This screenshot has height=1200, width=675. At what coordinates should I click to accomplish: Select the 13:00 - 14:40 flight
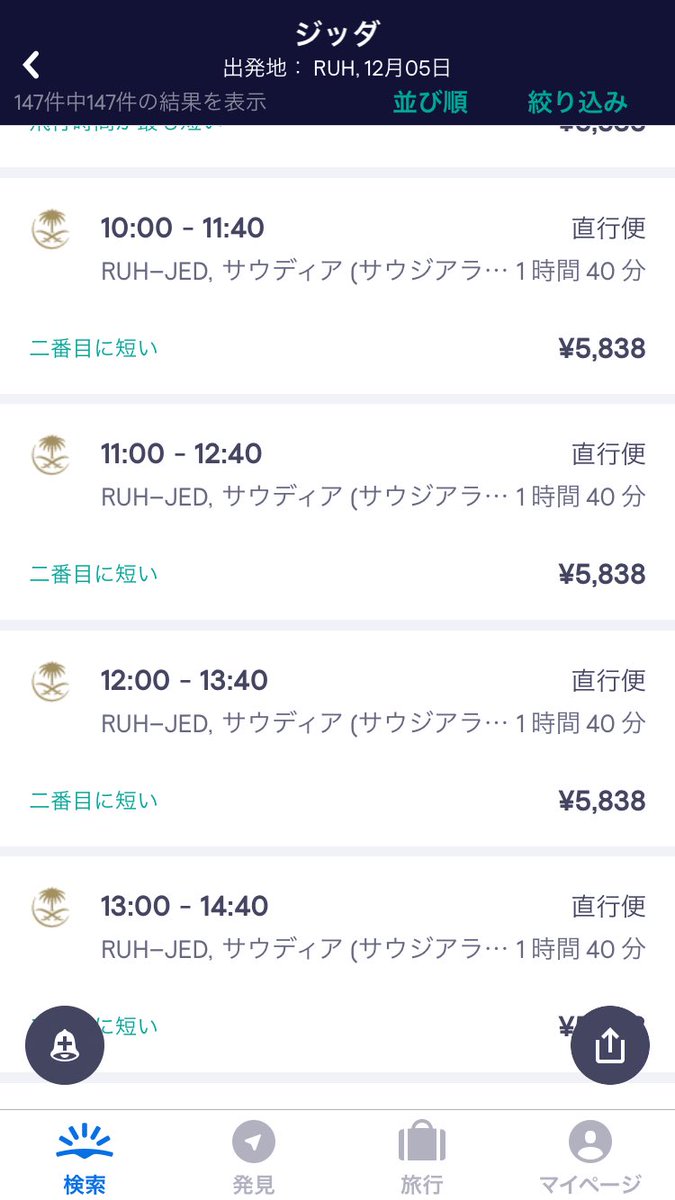click(337, 964)
